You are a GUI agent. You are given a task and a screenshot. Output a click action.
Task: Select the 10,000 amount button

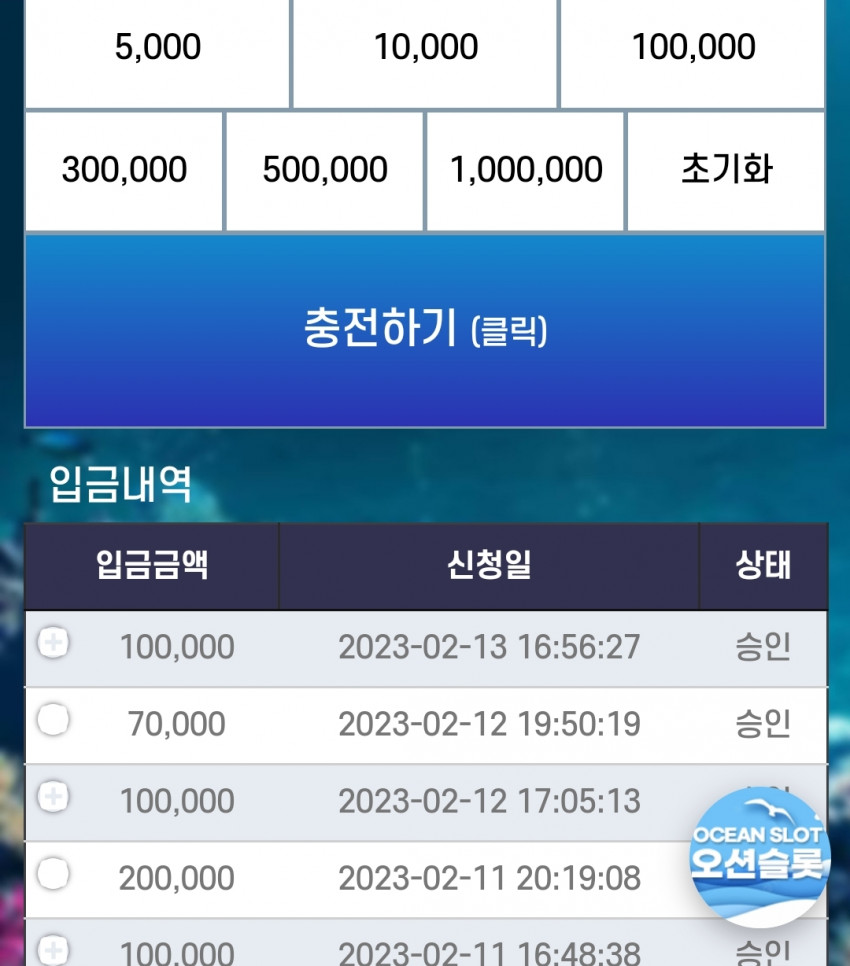[425, 48]
